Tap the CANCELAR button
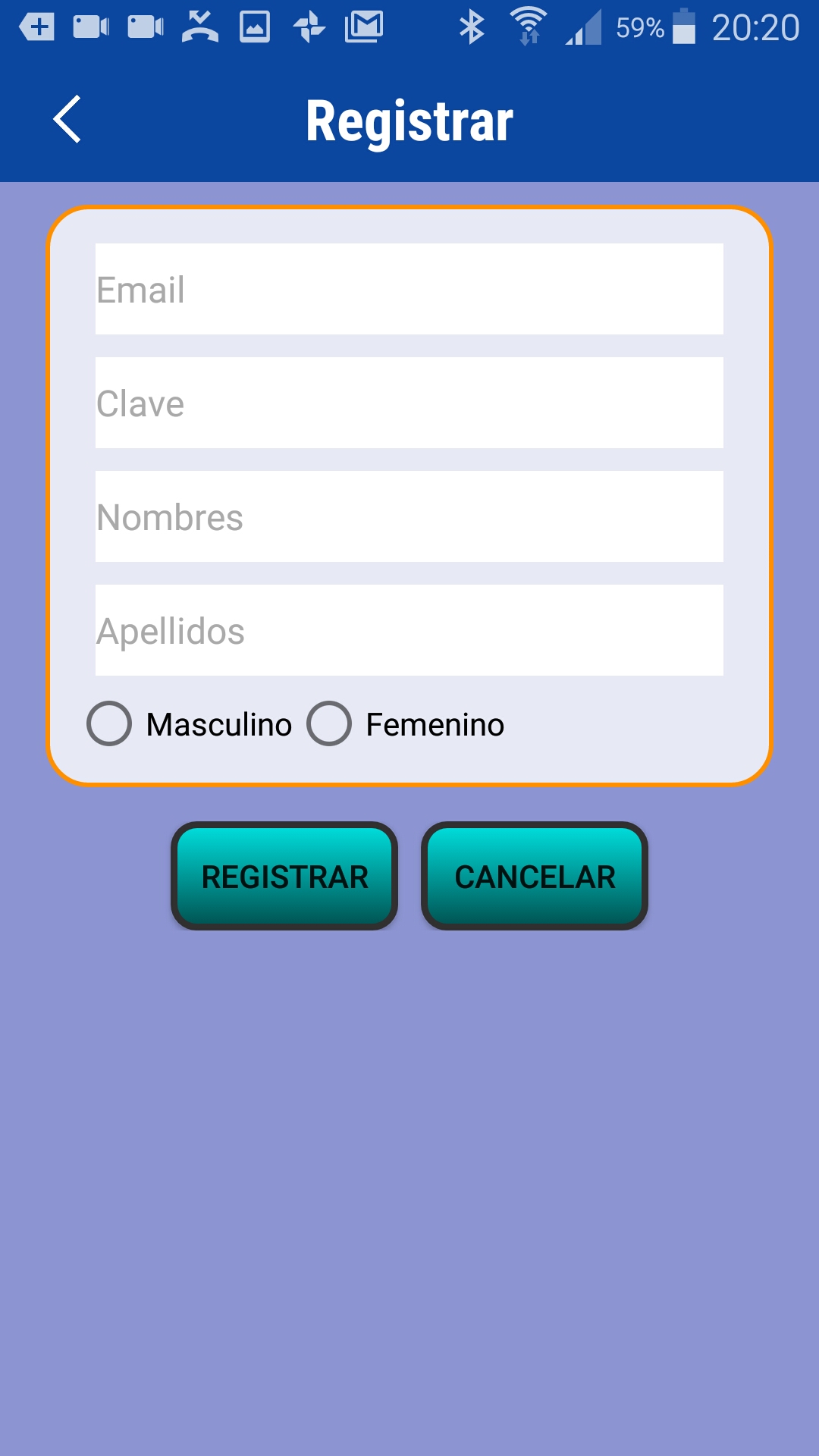Viewport: 819px width, 1456px height. click(535, 876)
